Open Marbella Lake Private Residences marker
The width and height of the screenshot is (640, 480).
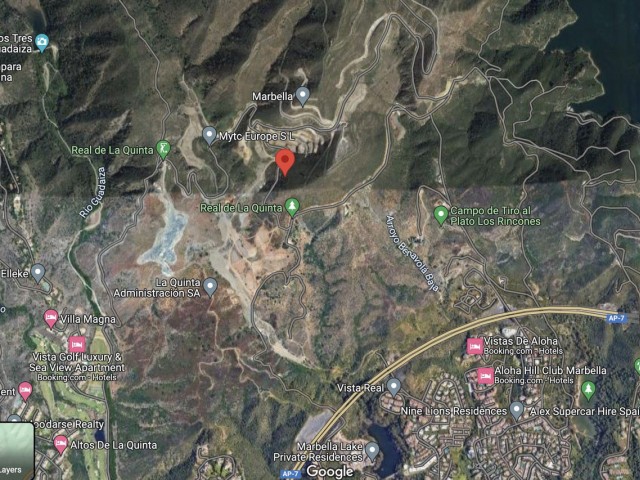372,450
